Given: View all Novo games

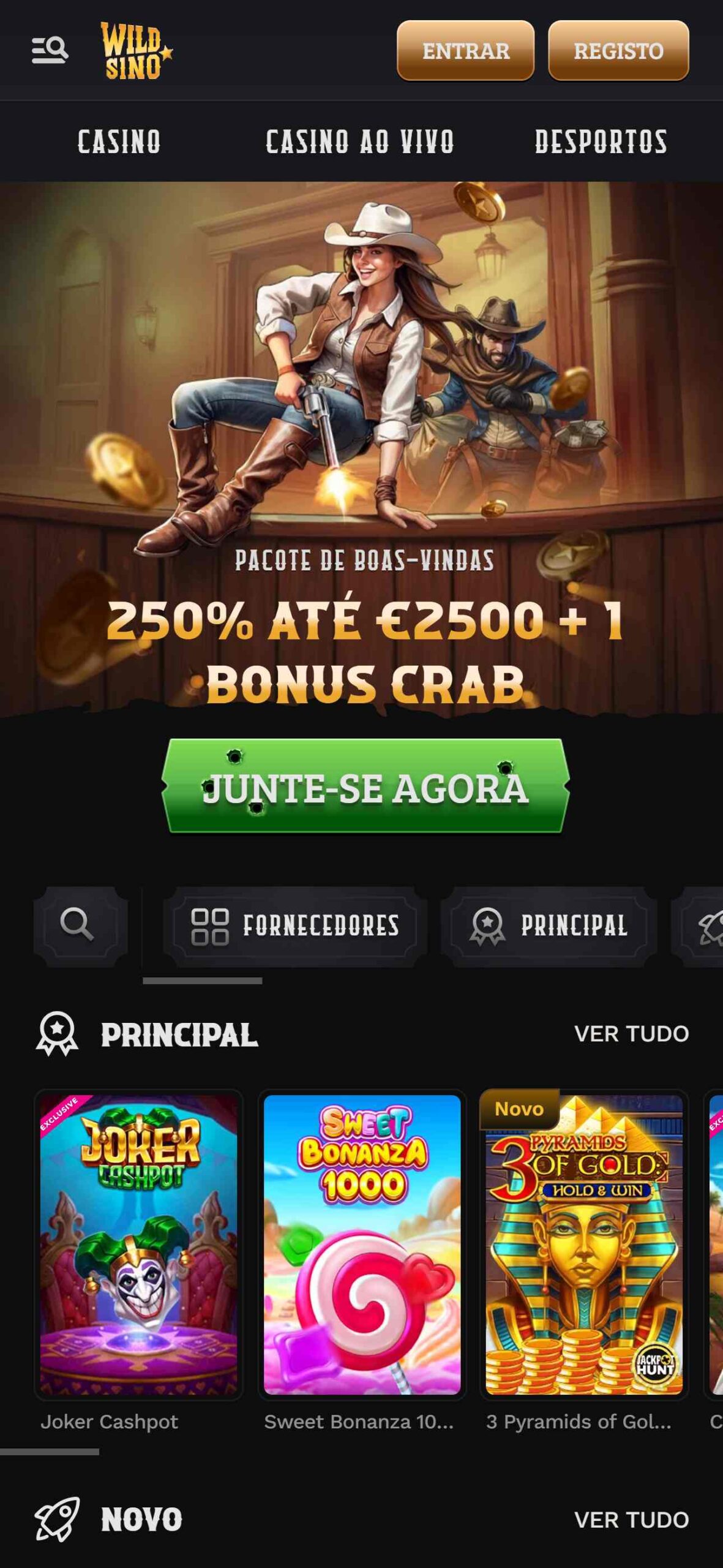Looking at the screenshot, I should pos(631,1520).
